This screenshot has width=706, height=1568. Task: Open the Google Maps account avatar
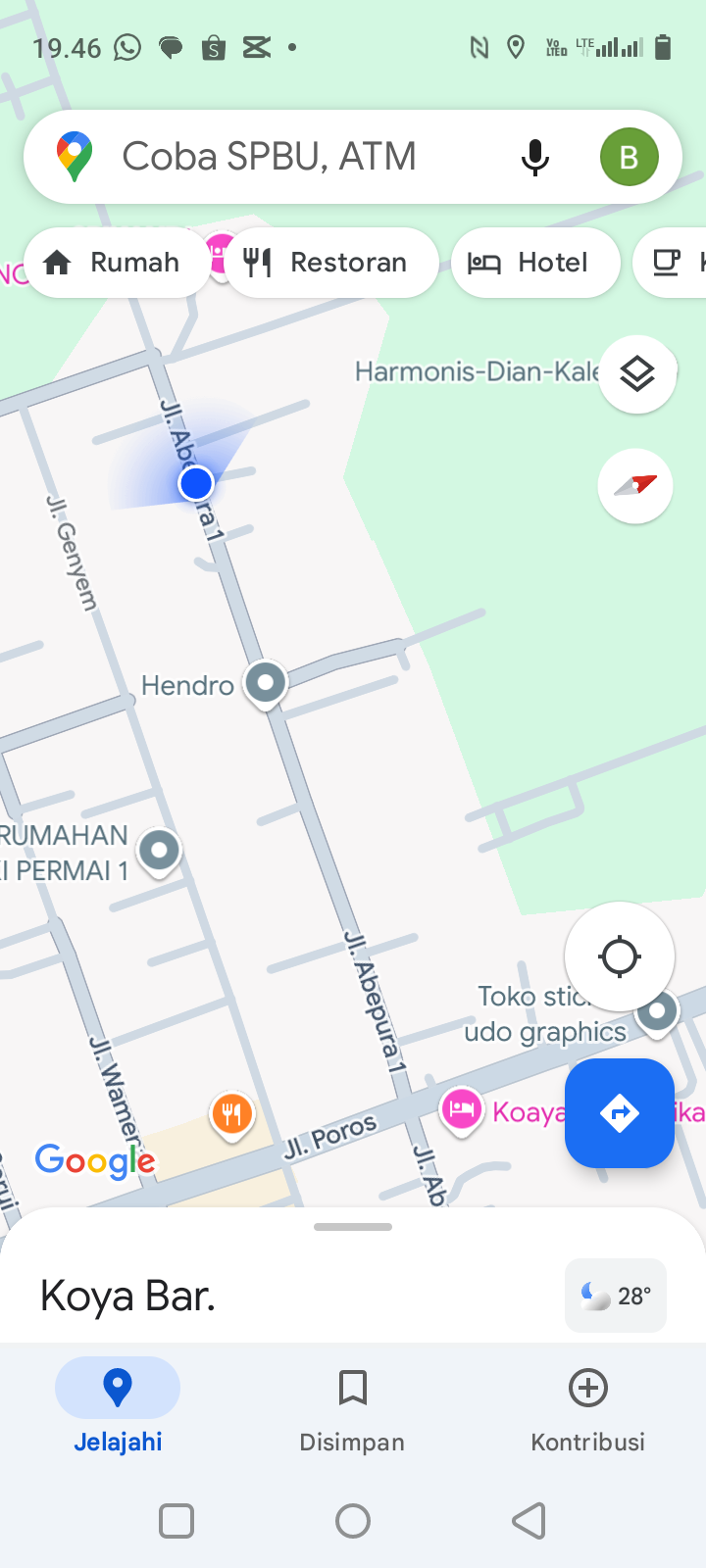pyautogui.click(x=629, y=157)
